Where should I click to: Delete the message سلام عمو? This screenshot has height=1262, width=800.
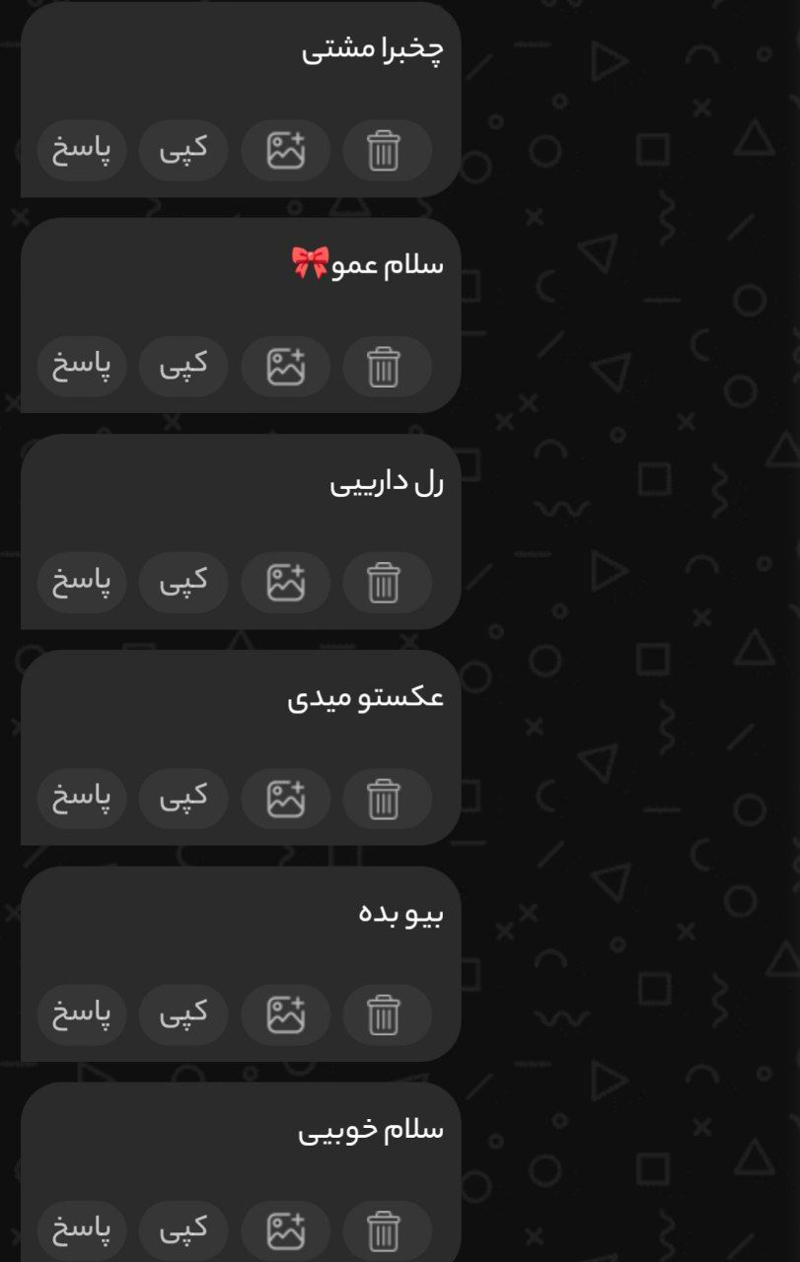click(x=385, y=367)
